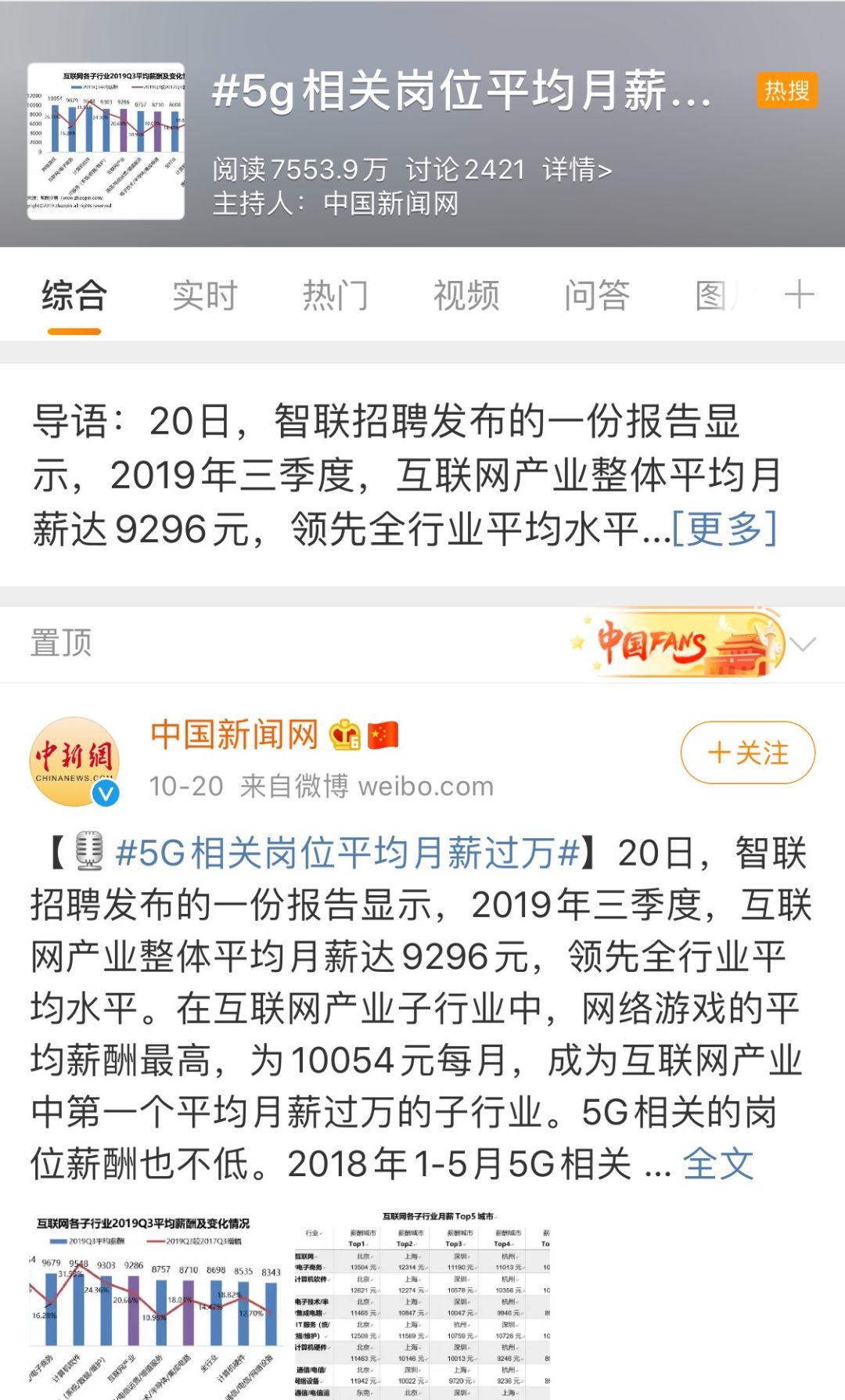845x1400 pixels.
Task: Expand intro text with 更多 link
Action: pyautogui.click(x=725, y=529)
